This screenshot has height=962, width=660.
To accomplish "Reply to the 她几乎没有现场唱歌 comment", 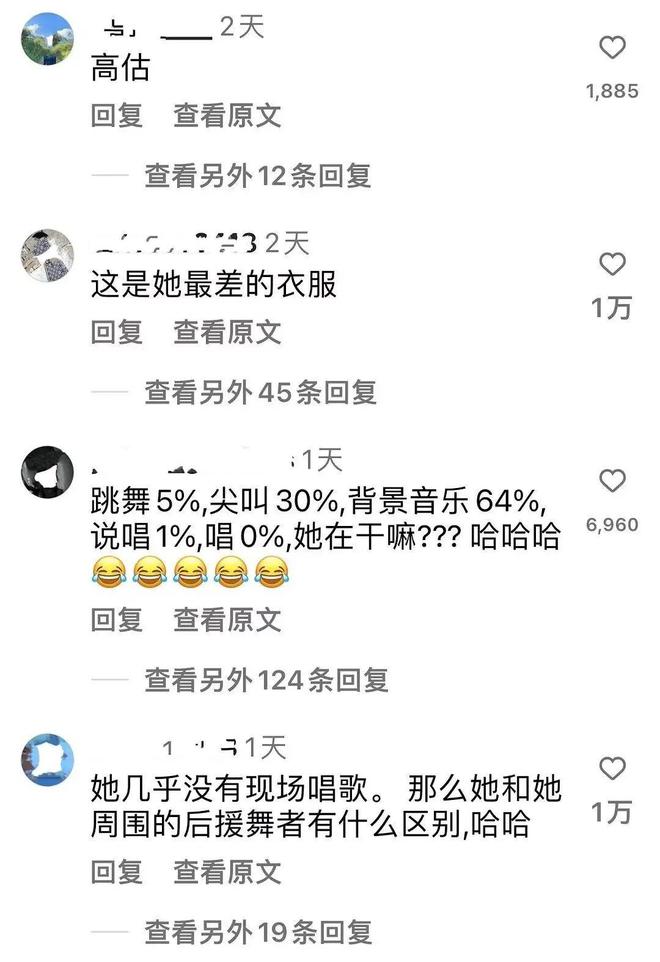I will 117,872.
